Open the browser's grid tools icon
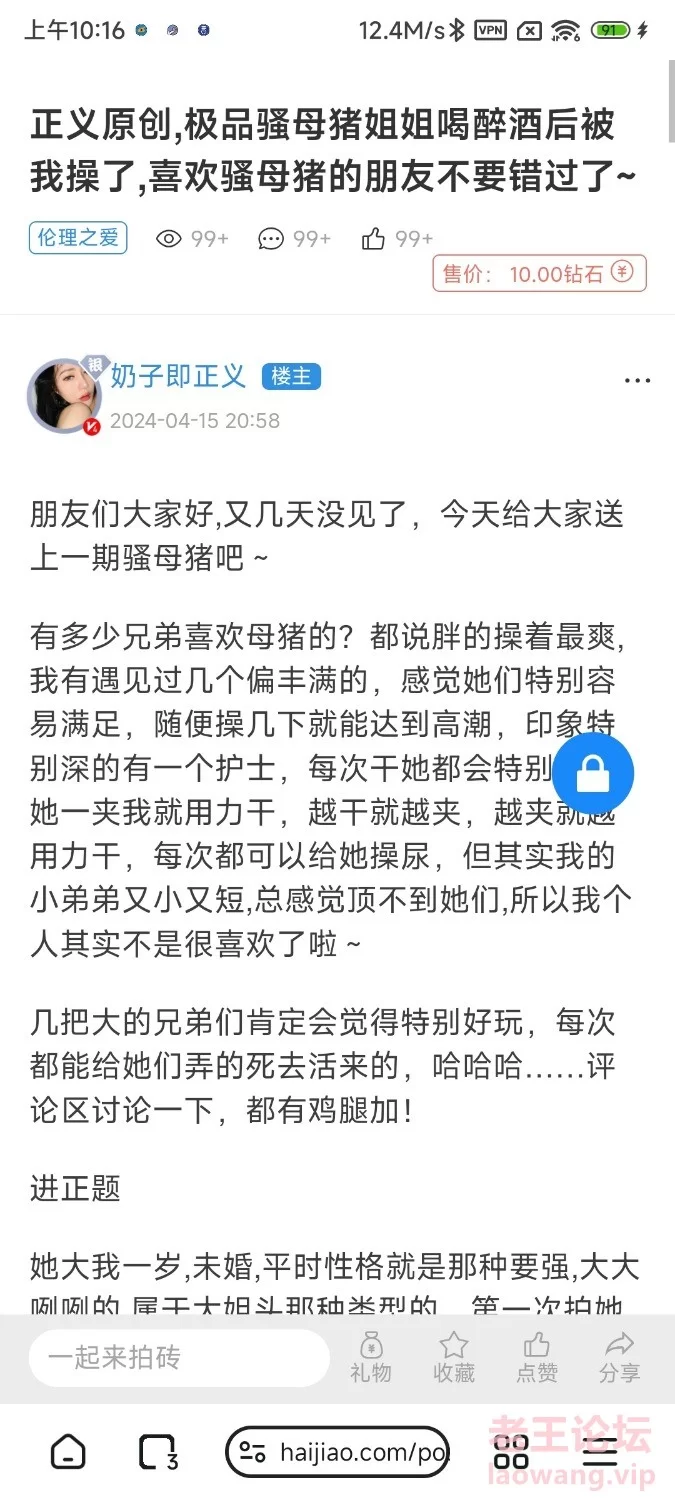The image size is (675, 1500). click(511, 1452)
